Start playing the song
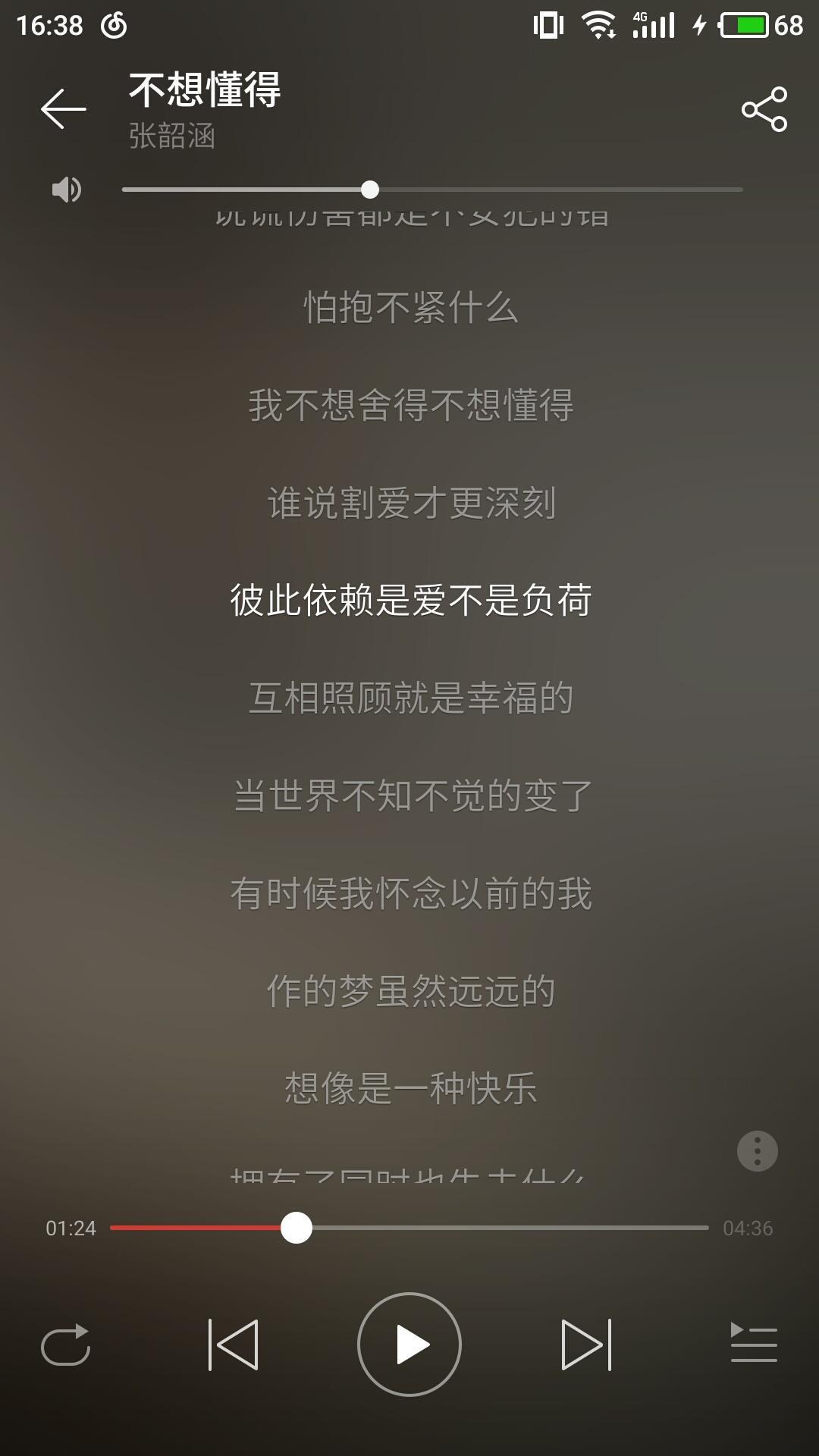The image size is (819, 1456). coord(409,1345)
